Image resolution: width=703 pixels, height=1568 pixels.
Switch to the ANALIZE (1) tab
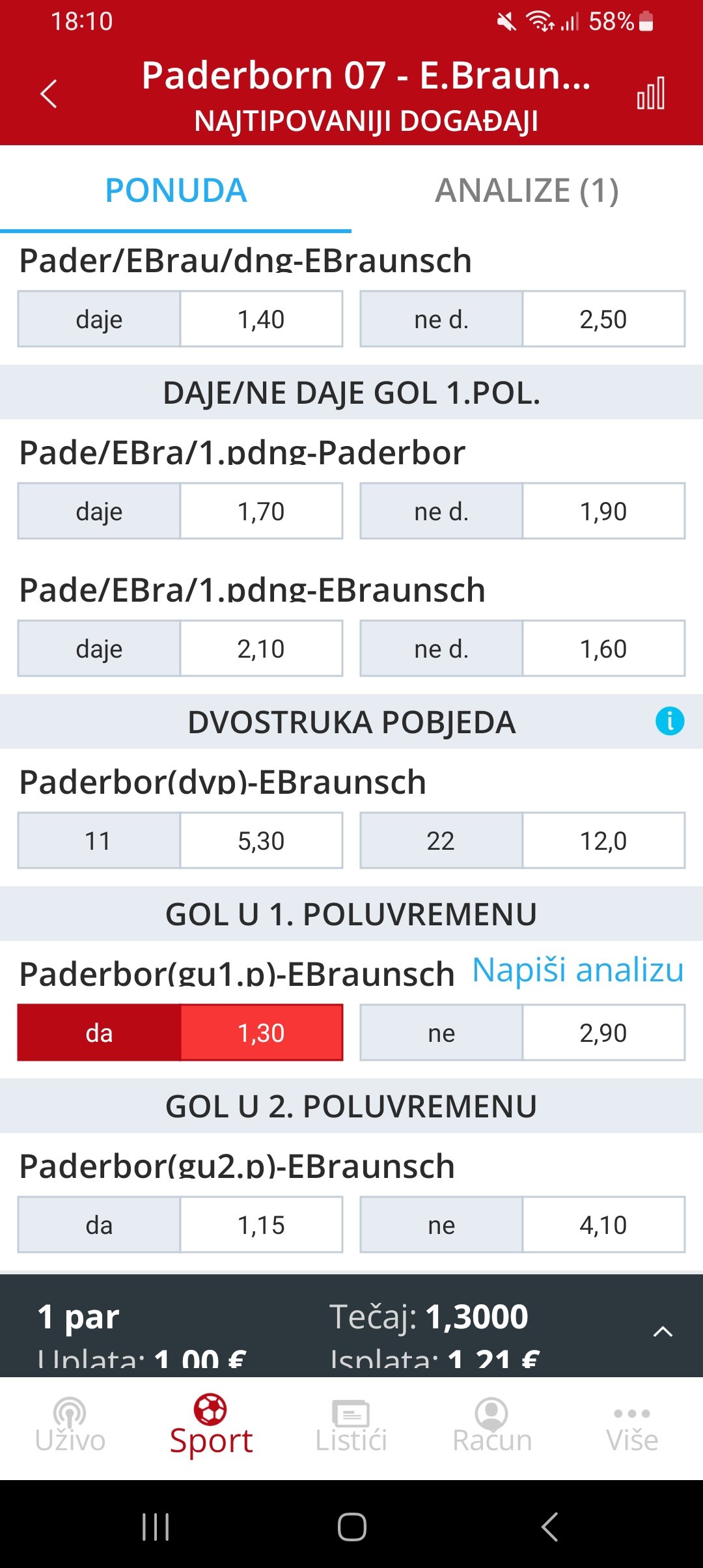point(527,191)
